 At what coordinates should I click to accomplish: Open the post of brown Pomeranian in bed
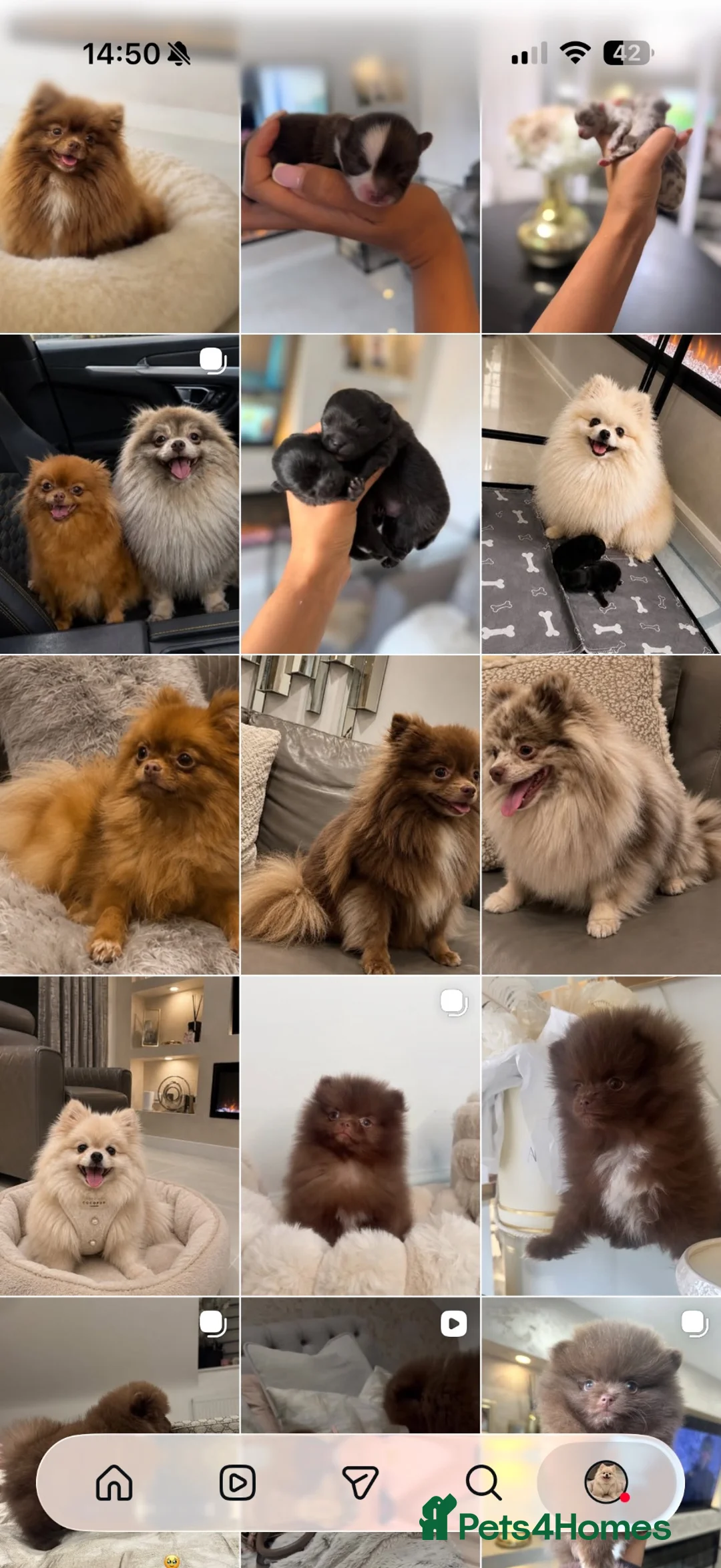(119, 167)
